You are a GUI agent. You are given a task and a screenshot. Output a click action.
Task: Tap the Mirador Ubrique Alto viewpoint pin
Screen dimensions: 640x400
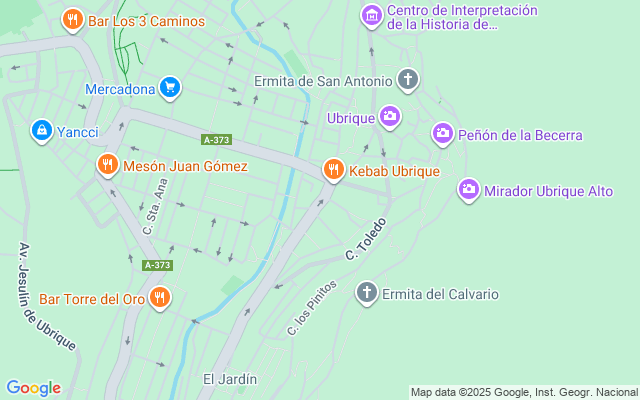[468, 189]
